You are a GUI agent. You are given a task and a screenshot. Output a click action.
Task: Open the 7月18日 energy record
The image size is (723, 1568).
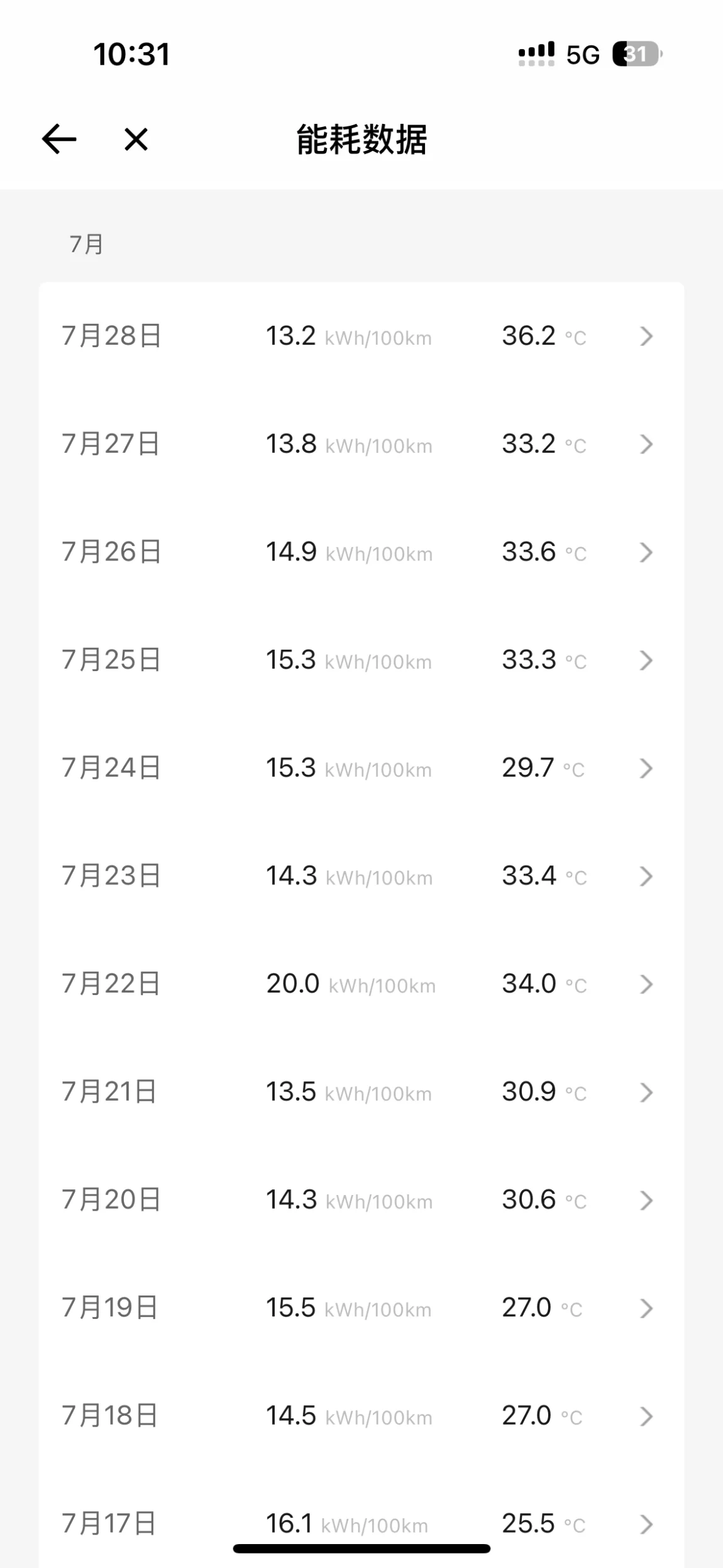[x=361, y=1416]
